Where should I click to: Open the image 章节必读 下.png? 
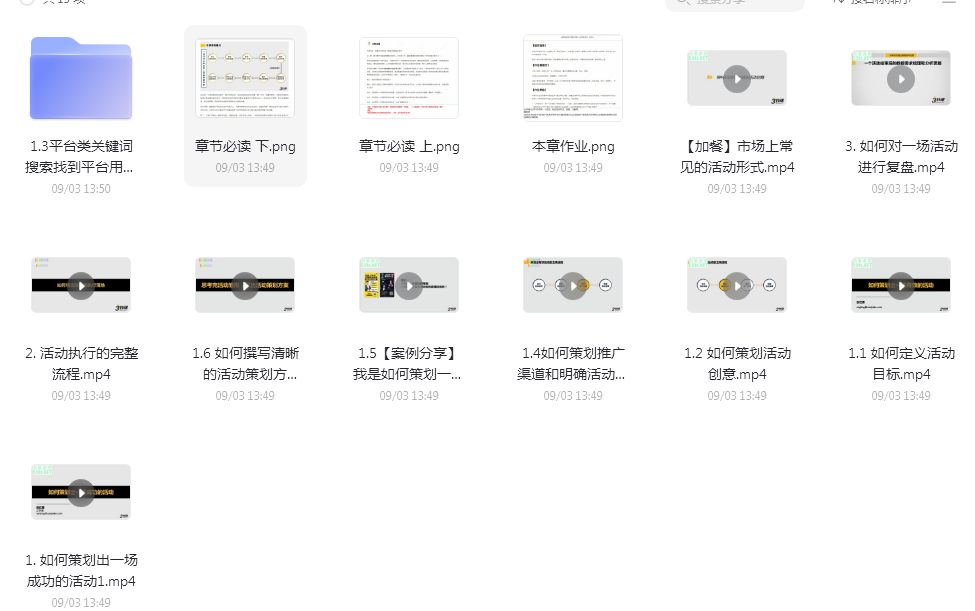245,79
